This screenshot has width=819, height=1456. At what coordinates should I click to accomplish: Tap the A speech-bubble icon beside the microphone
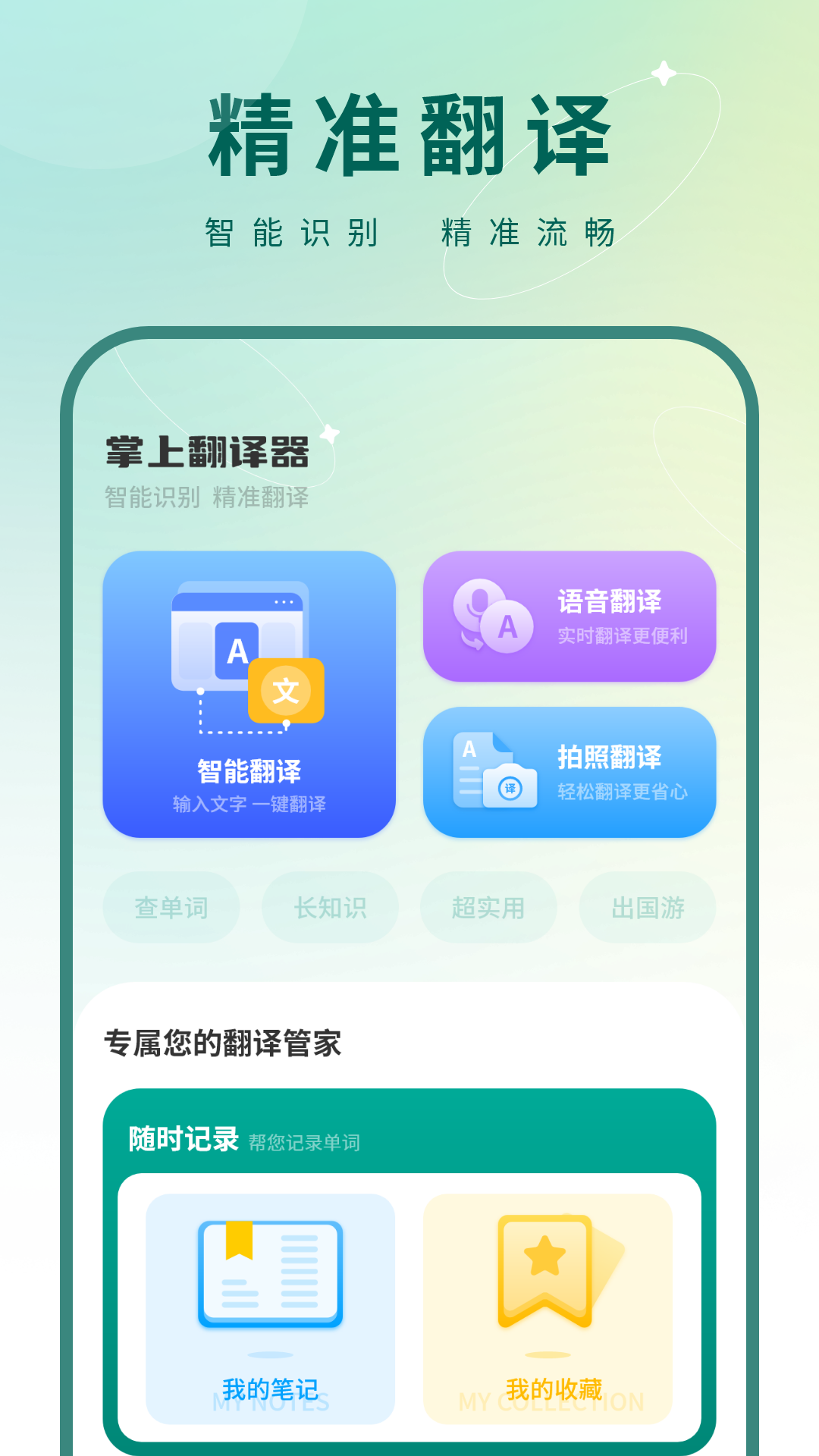pyautogui.click(x=507, y=628)
